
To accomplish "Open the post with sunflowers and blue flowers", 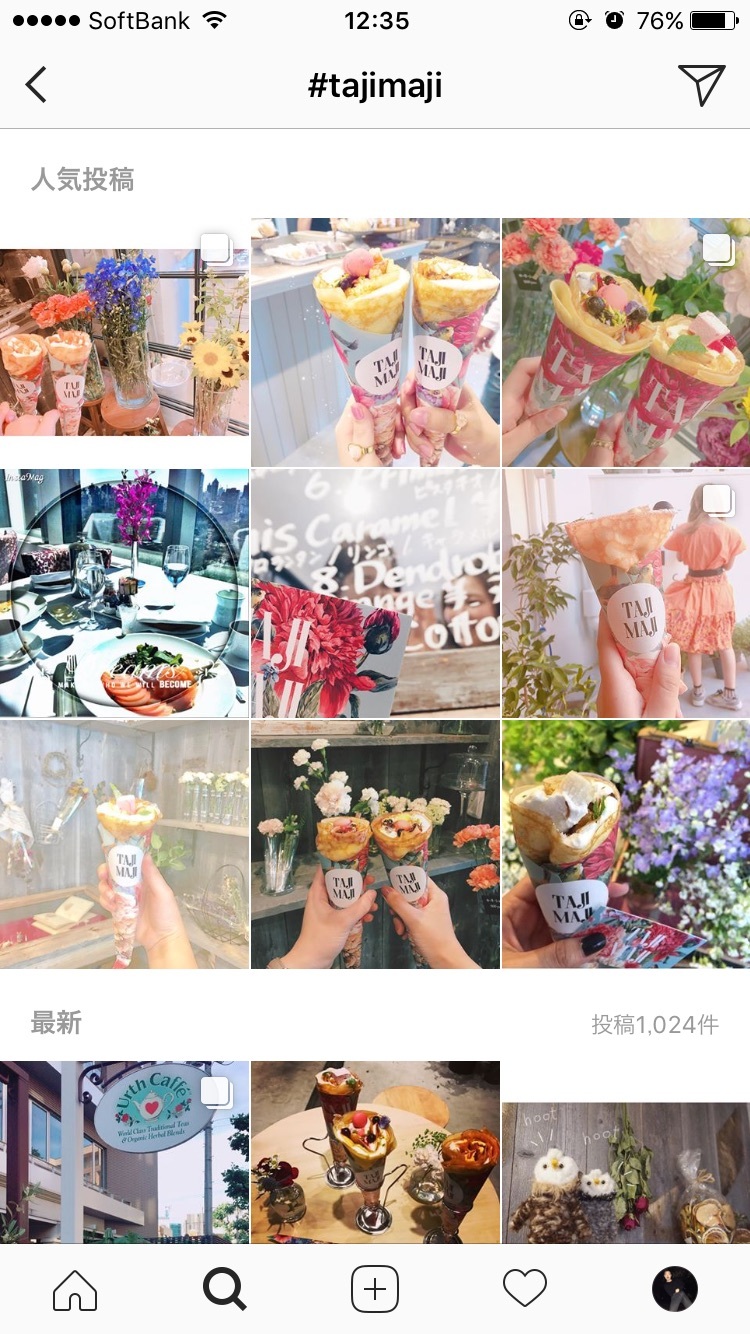I will point(124,342).
